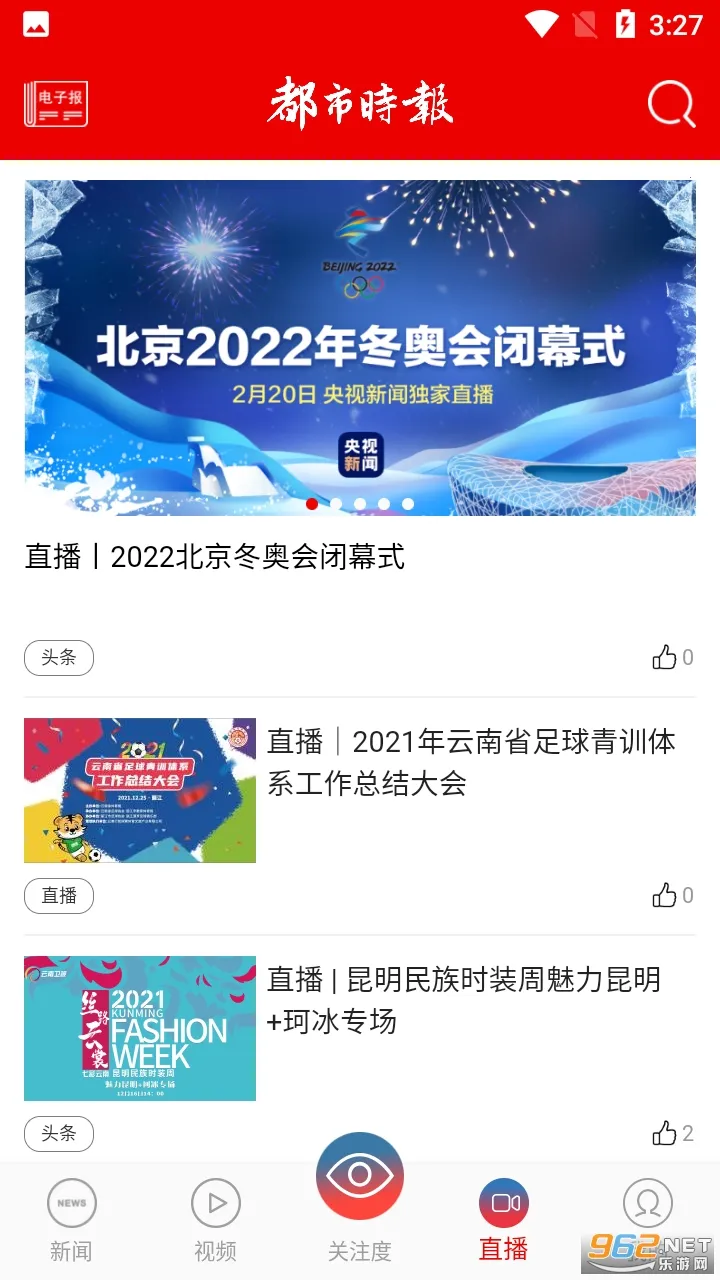The width and height of the screenshot is (720, 1280).
Task: Open the profile icon in bottom bar
Action: coord(648,1203)
